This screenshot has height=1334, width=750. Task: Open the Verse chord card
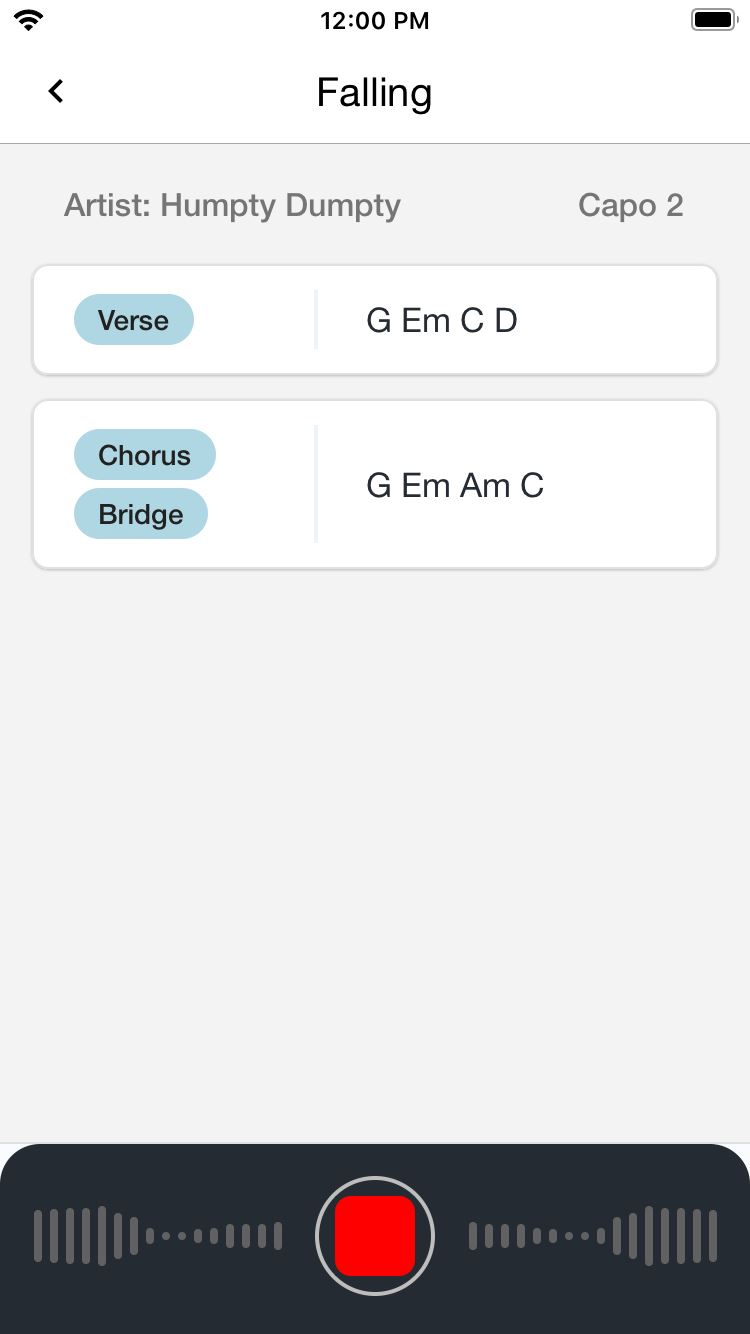point(375,320)
